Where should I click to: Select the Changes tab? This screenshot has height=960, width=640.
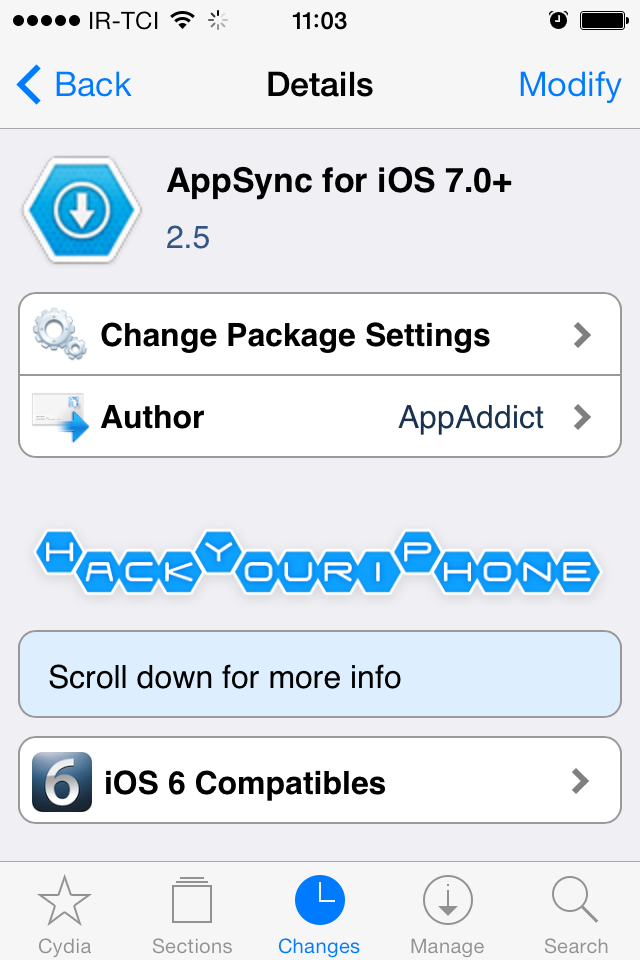[x=320, y=913]
